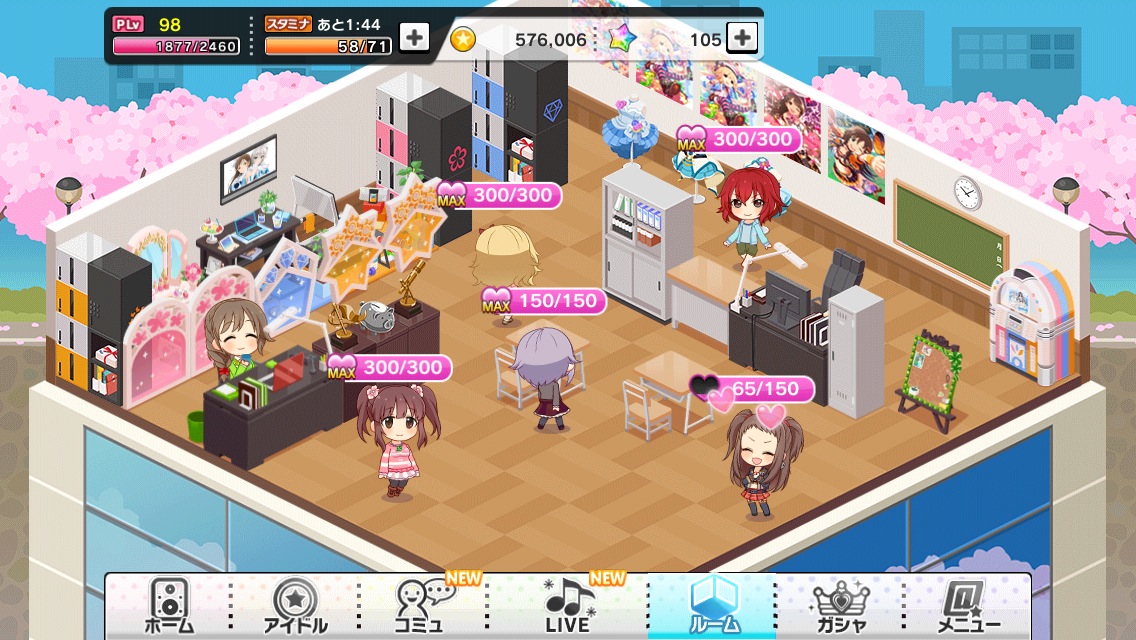Tap the twin-tail idol in pink striped sweater
This screenshot has height=640, width=1136.
tap(397, 440)
